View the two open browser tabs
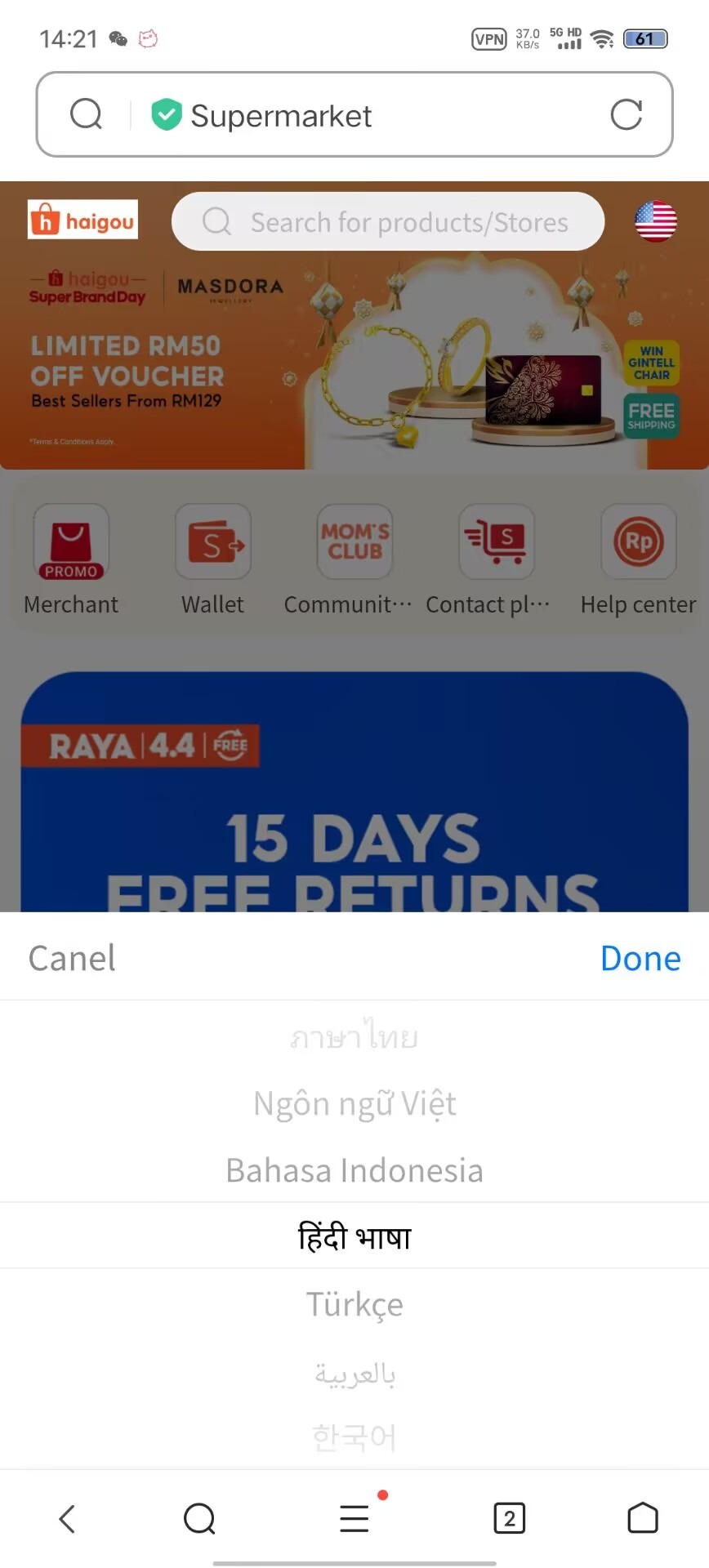 [509, 1519]
